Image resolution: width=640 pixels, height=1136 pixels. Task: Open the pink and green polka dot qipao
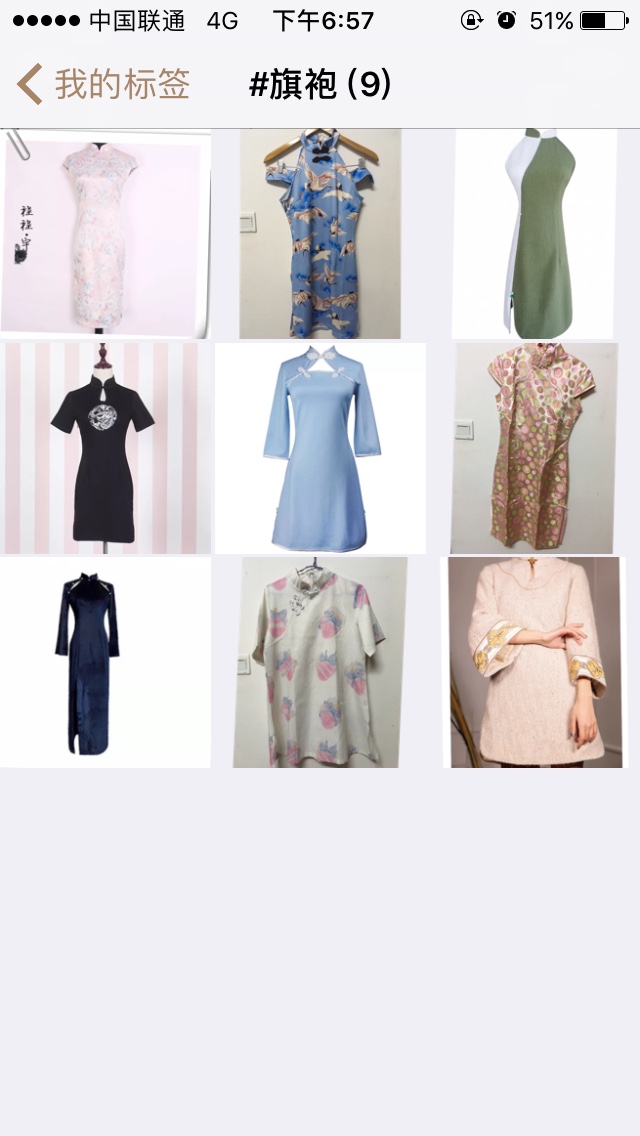(x=534, y=448)
